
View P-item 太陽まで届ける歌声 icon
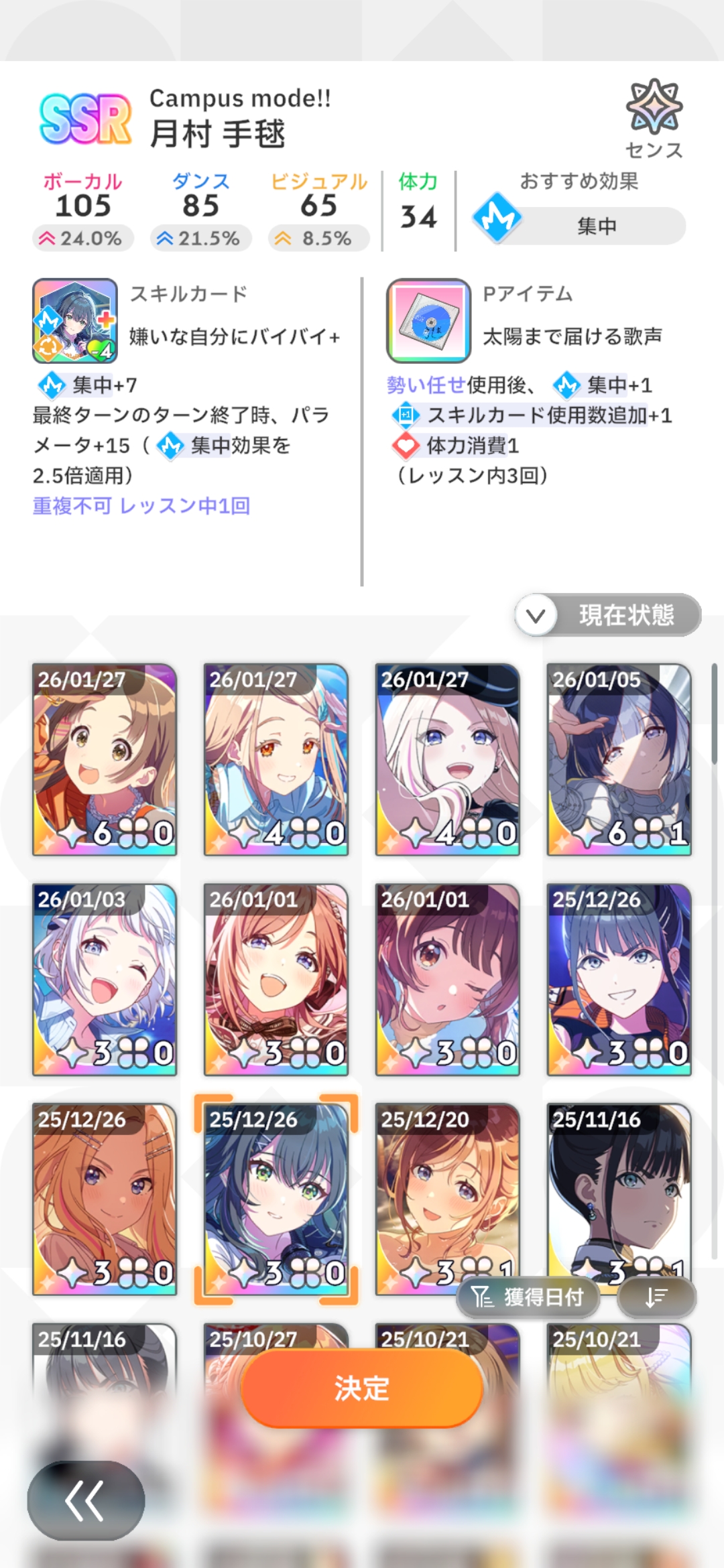coord(428,321)
